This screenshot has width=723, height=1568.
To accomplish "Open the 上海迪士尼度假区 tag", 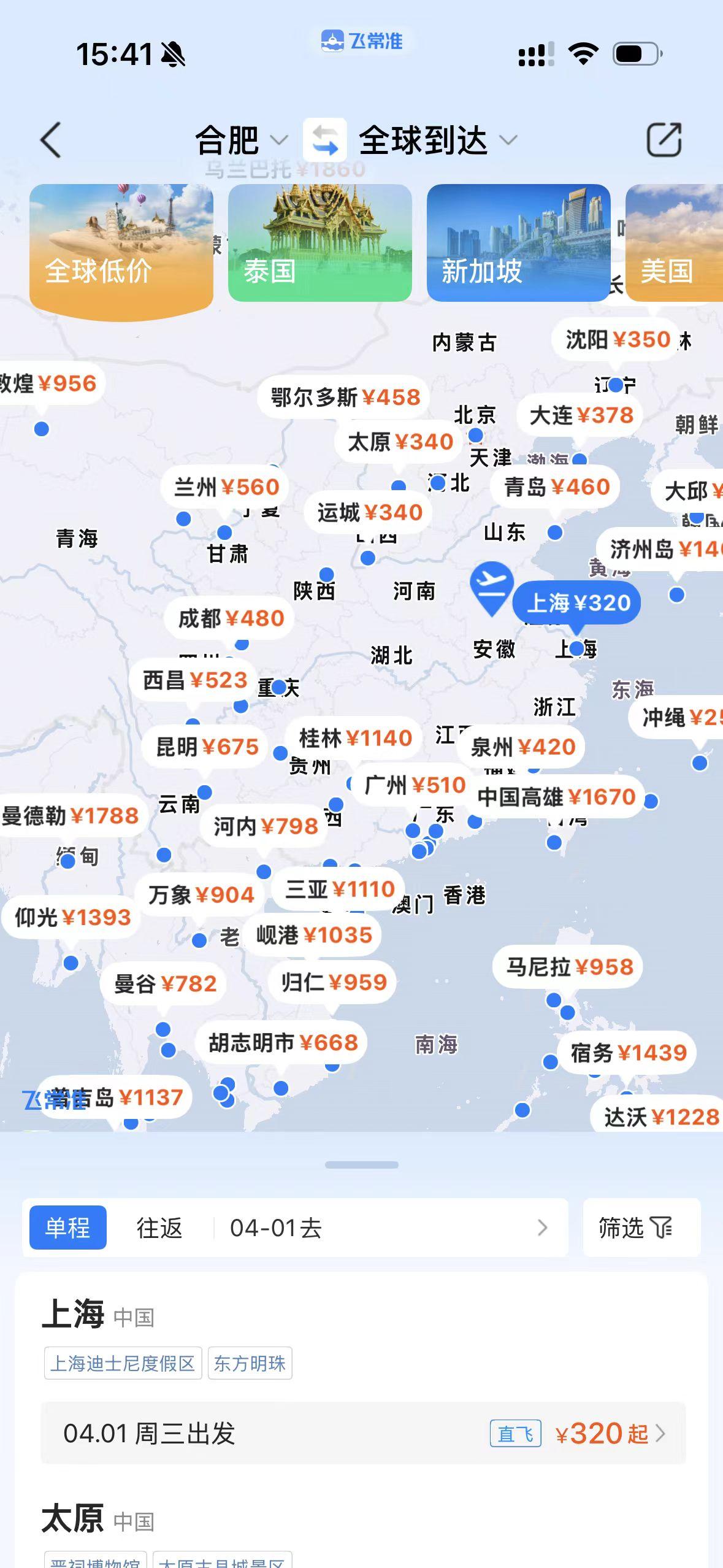I will 123,1363.
